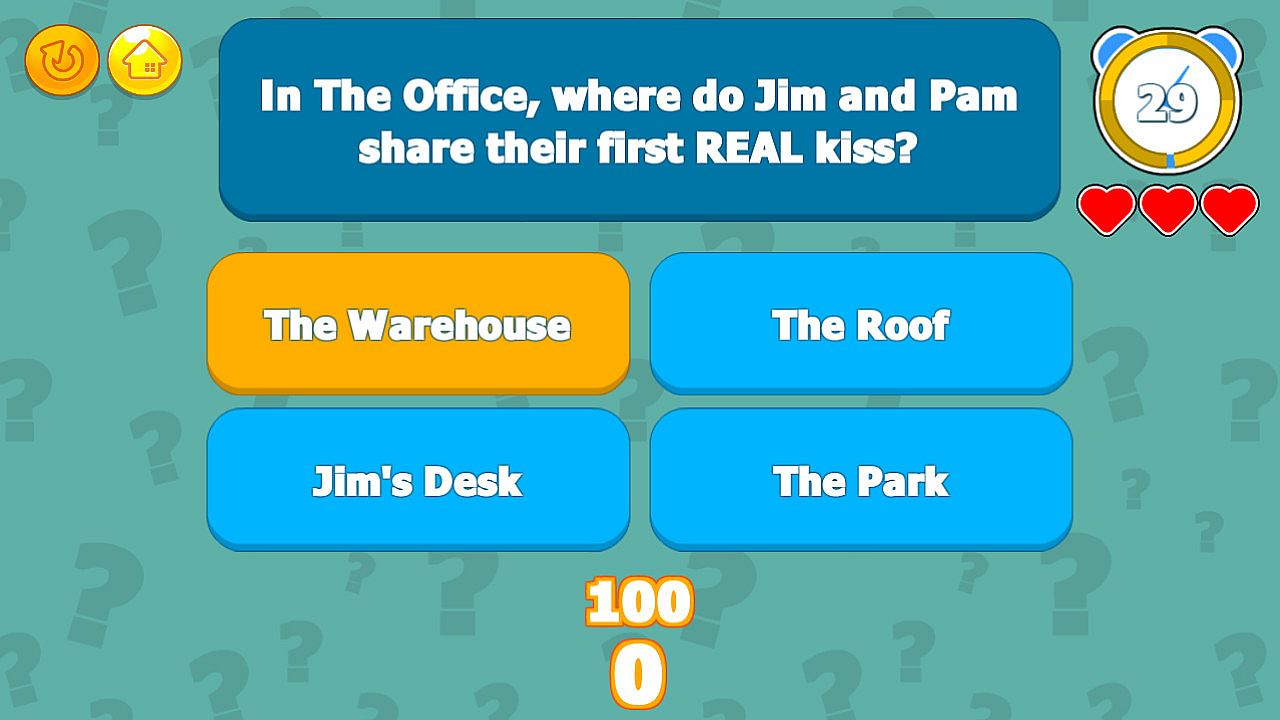Answer with "The Park"
The width and height of the screenshot is (1280, 720).
(x=861, y=479)
